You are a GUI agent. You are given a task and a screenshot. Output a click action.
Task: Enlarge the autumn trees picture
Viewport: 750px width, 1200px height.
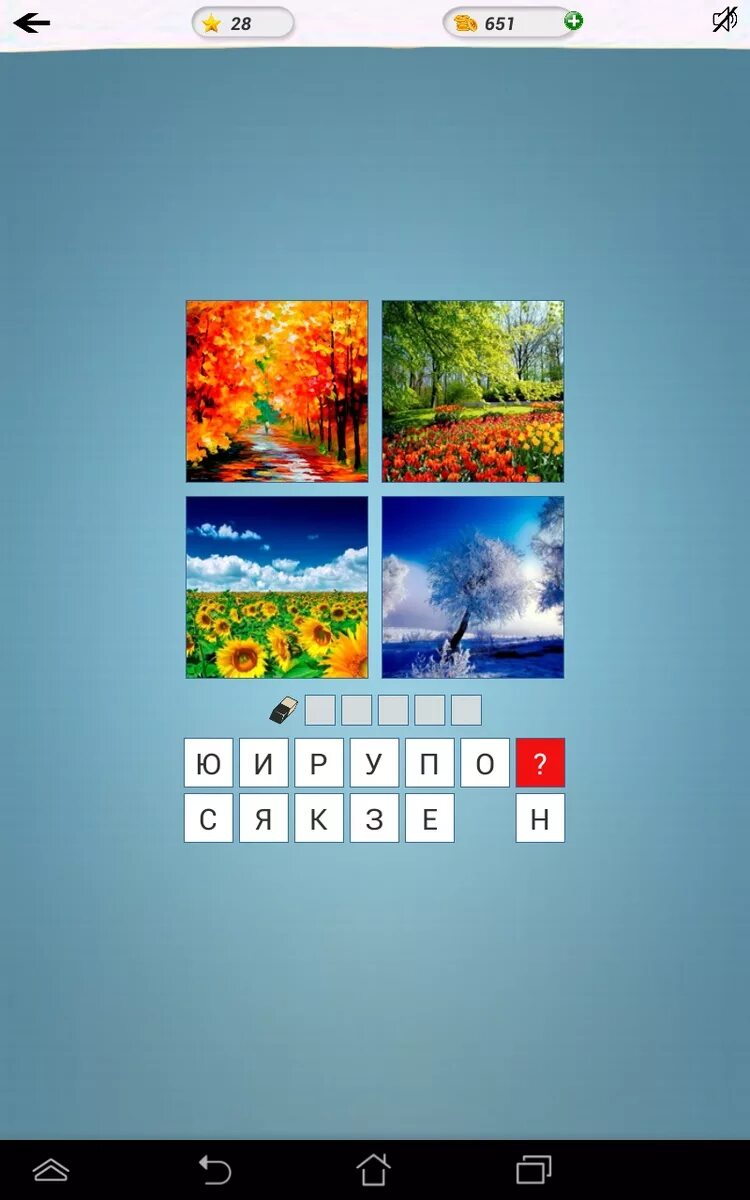pos(277,391)
